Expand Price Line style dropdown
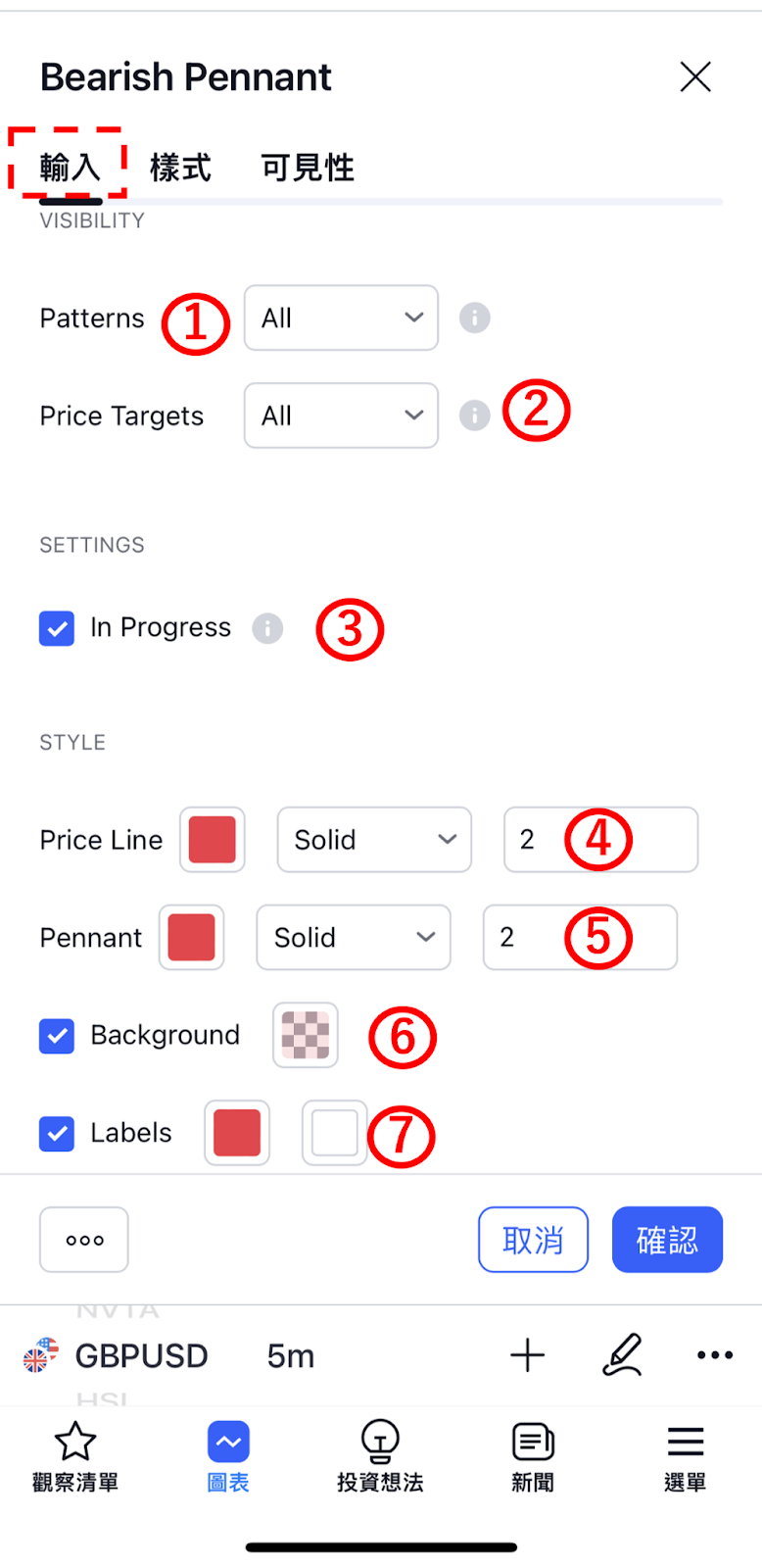Viewport: 762px width, 1568px height. pos(374,840)
